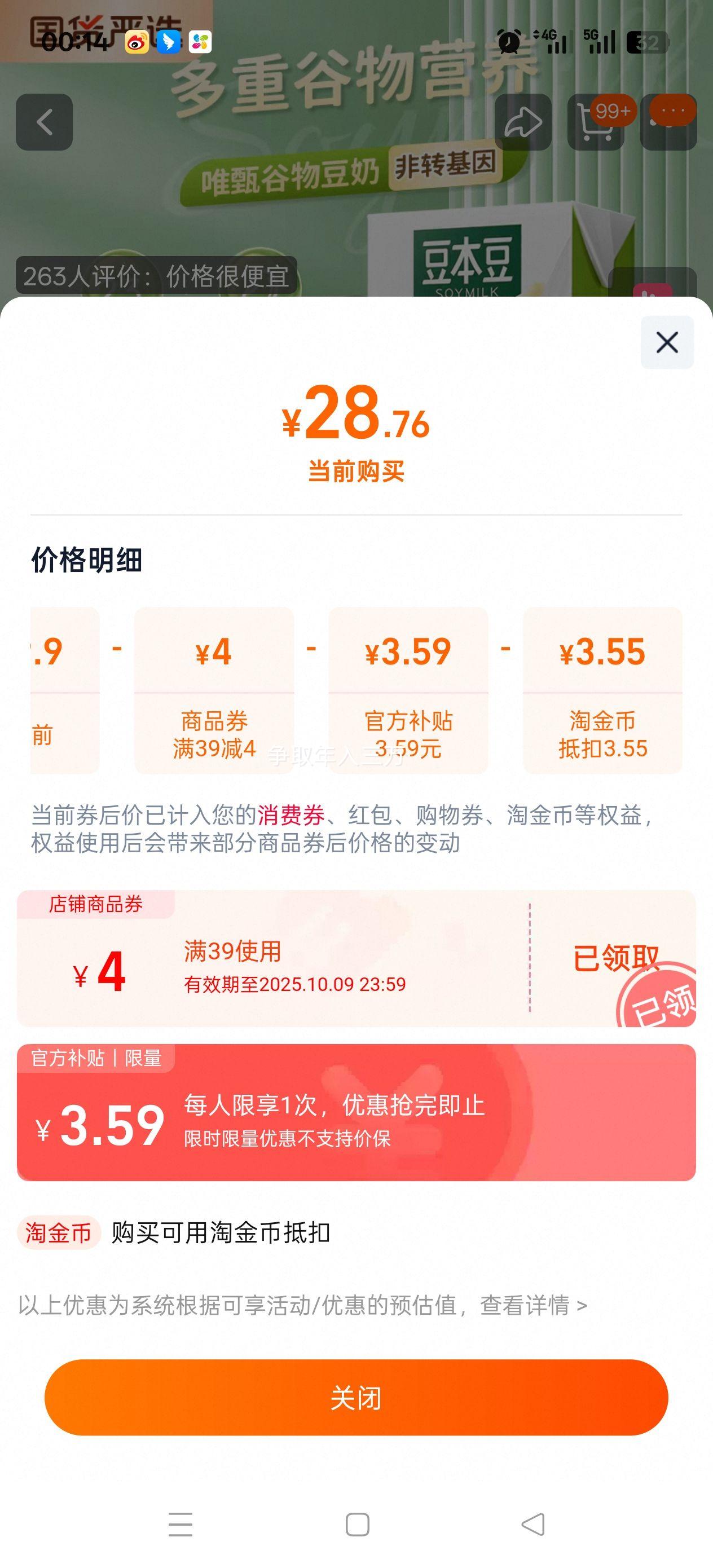This screenshot has height=1568, width=713.
Task: Share this product
Action: [x=522, y=122]
